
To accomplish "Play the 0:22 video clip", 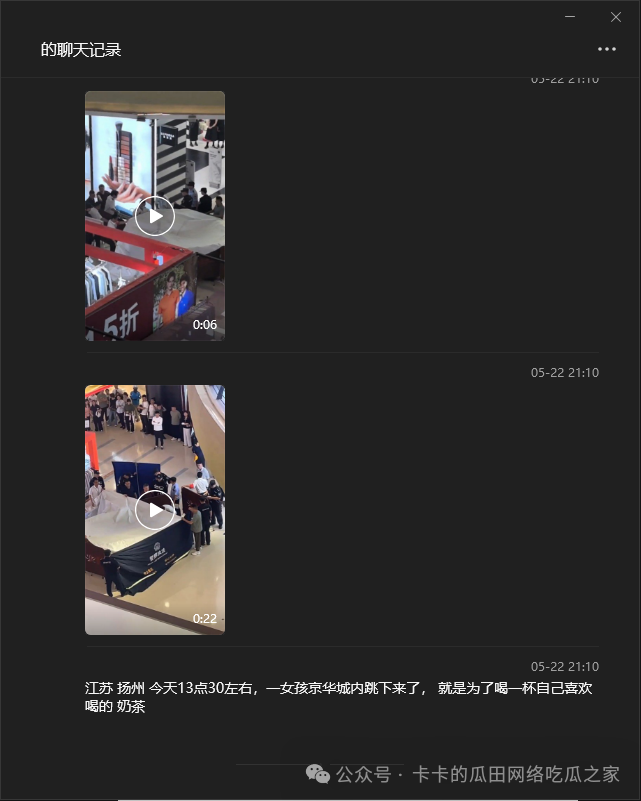I will [x=155, y=510].
